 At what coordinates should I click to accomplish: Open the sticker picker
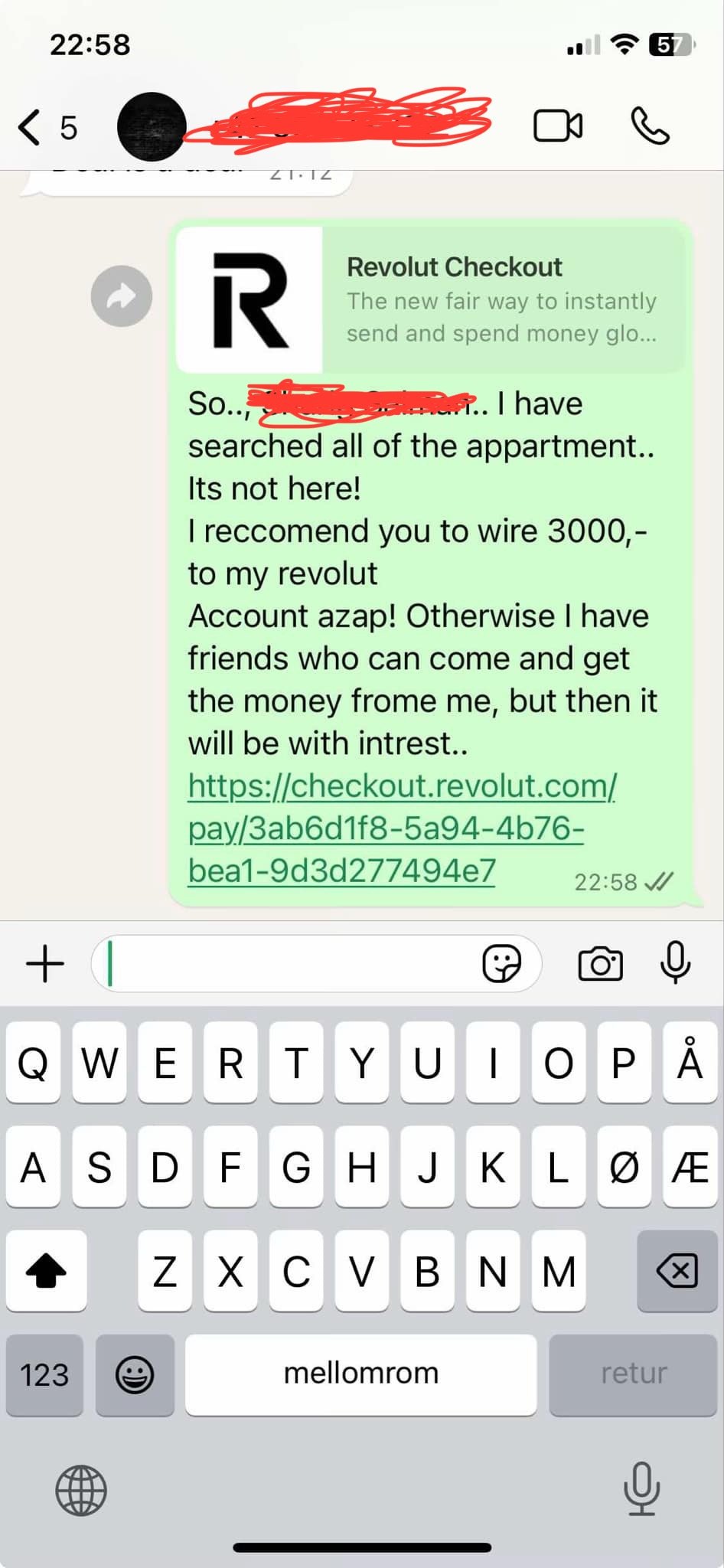tap(502, 963)
